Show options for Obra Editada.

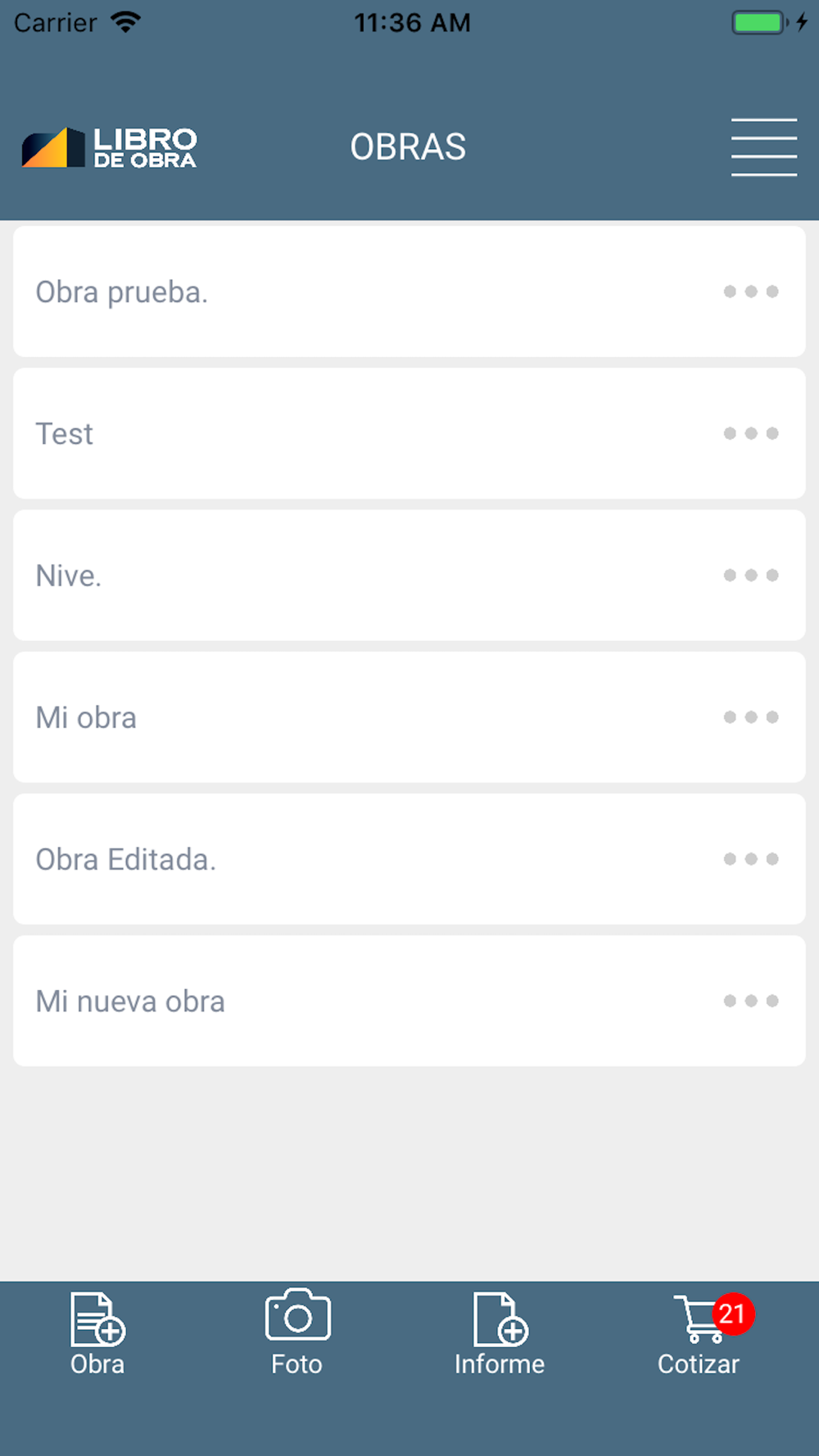(751, 859)
